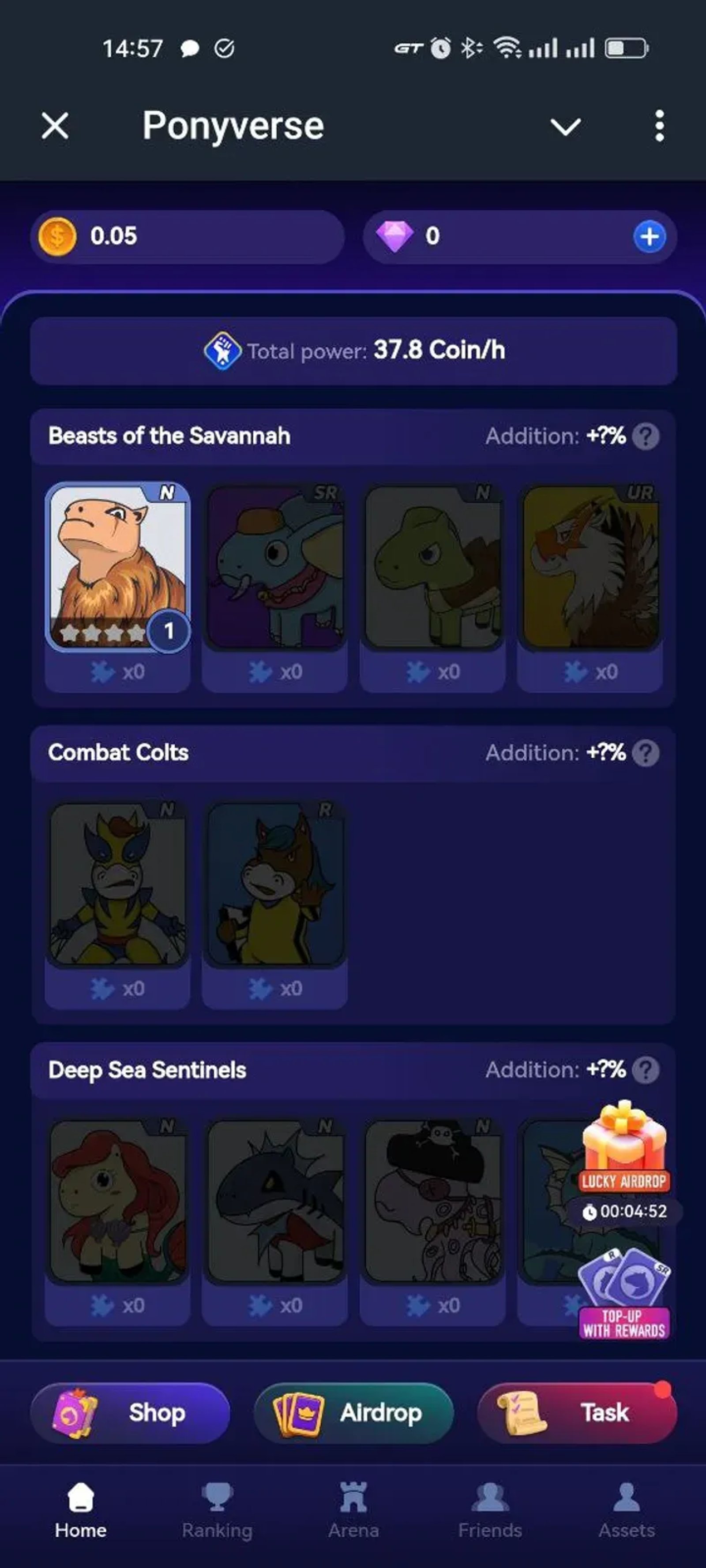Viewport: 706px width, 1568px height.
Task: Check Total power 37.8 Coin/h banner
Action: (353, 351)
